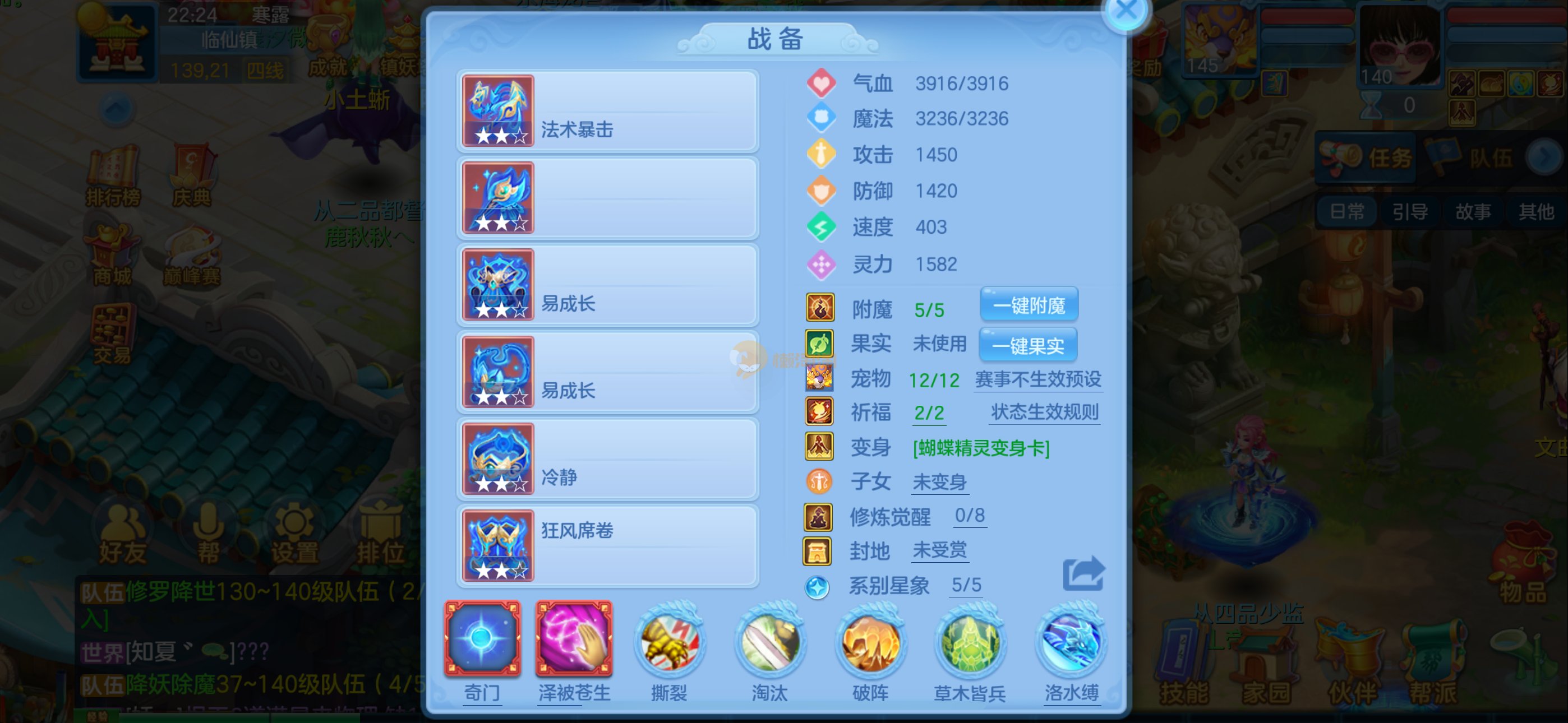Open 系别星象 5/5 details
1568x723 pixels.
coord(966,586)
